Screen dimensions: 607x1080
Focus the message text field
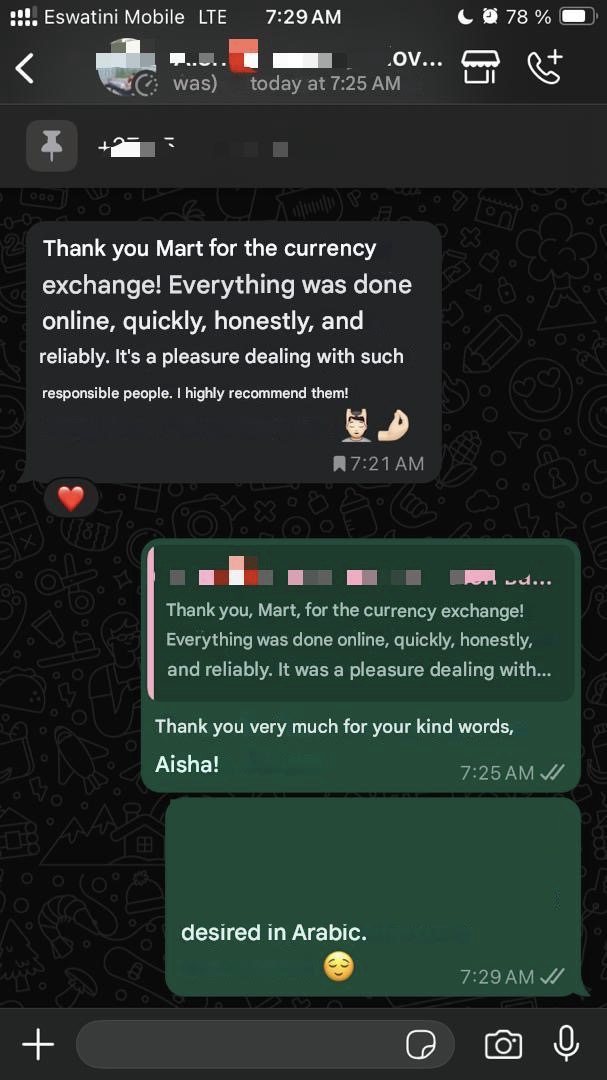click(240, 1045)
